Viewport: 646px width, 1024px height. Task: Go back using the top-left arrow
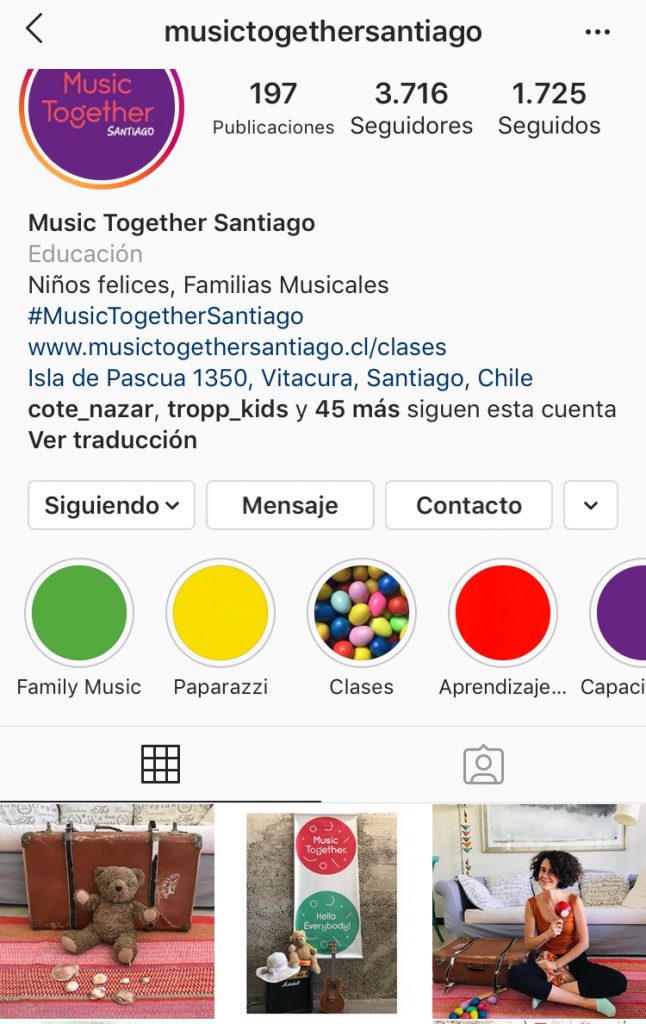(x=34, y=30)
